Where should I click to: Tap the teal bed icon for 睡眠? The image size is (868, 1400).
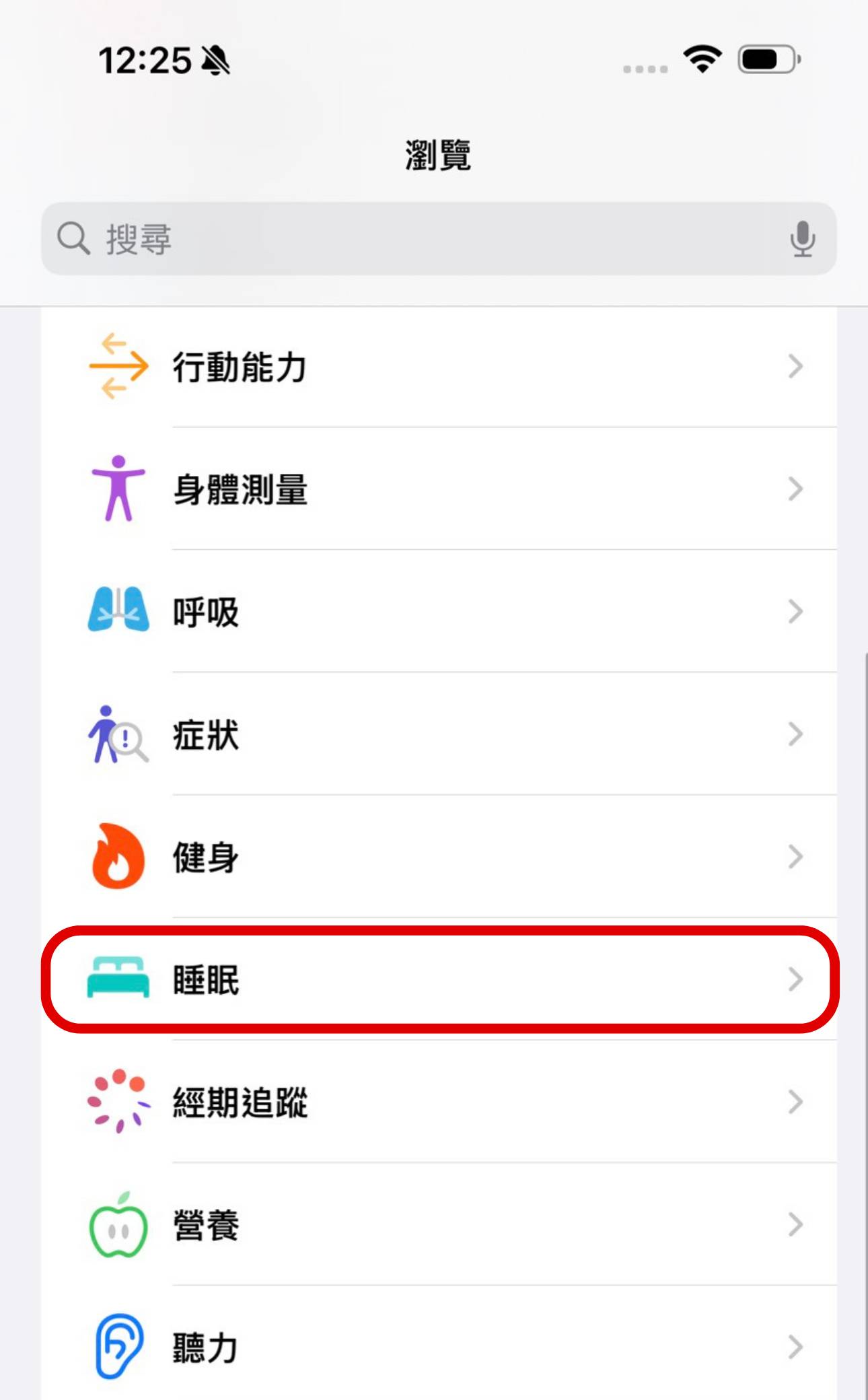(x=116, y=979)
